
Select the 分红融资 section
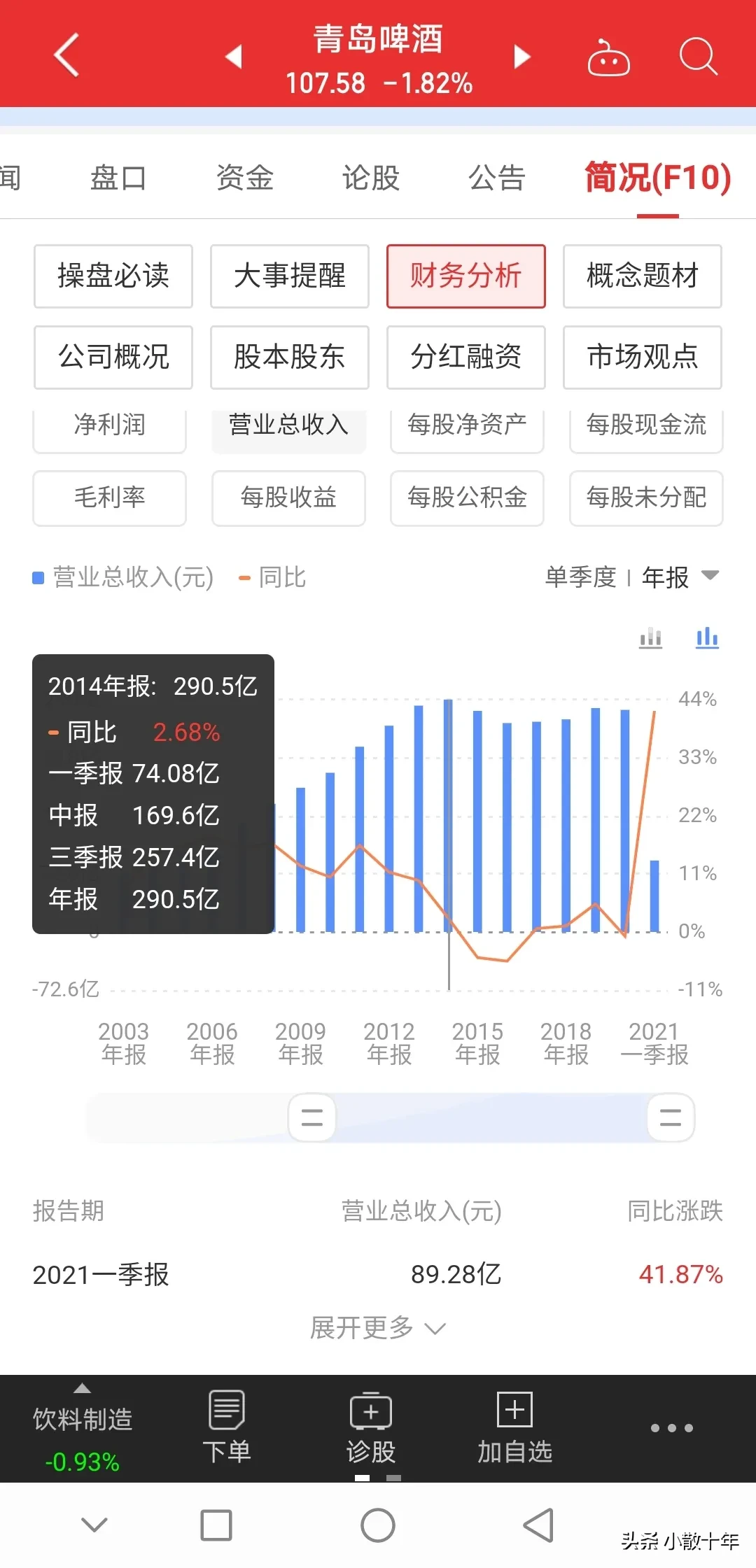point(466,357)
